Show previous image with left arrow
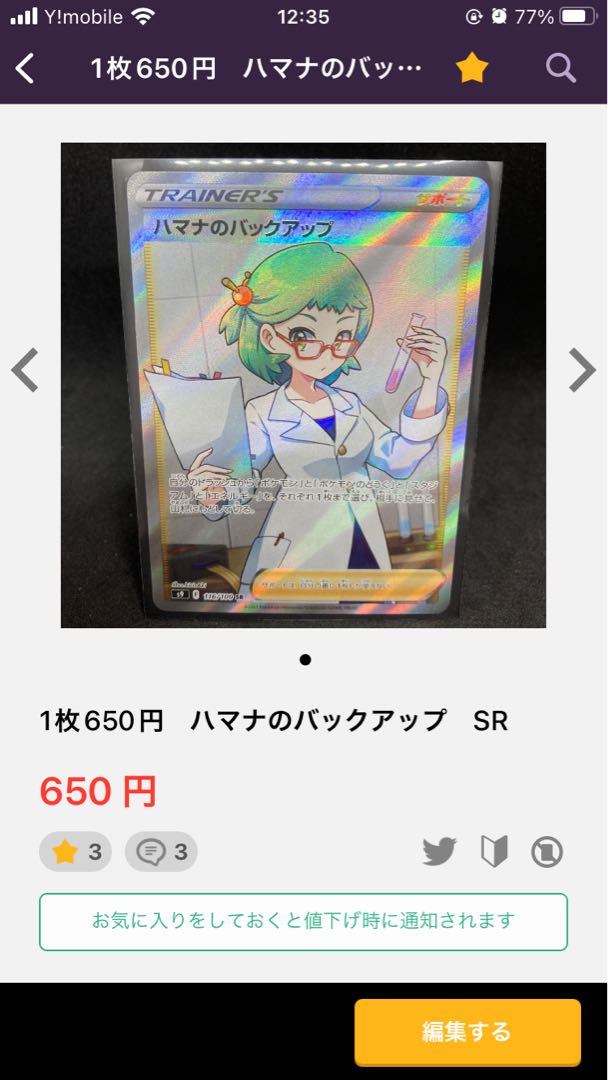 [25, 371]
